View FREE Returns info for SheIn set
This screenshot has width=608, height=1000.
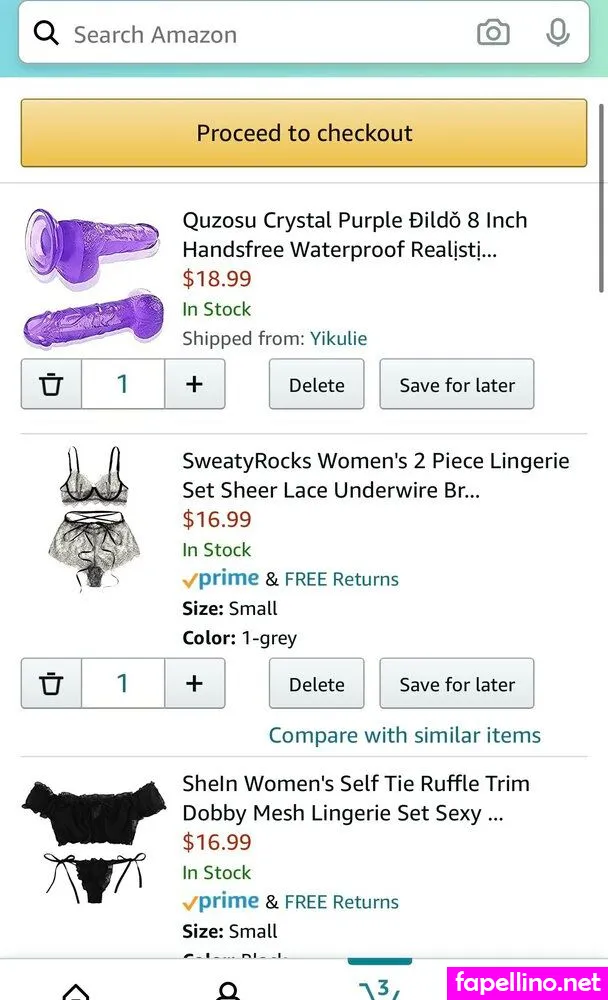pos(341,902)
